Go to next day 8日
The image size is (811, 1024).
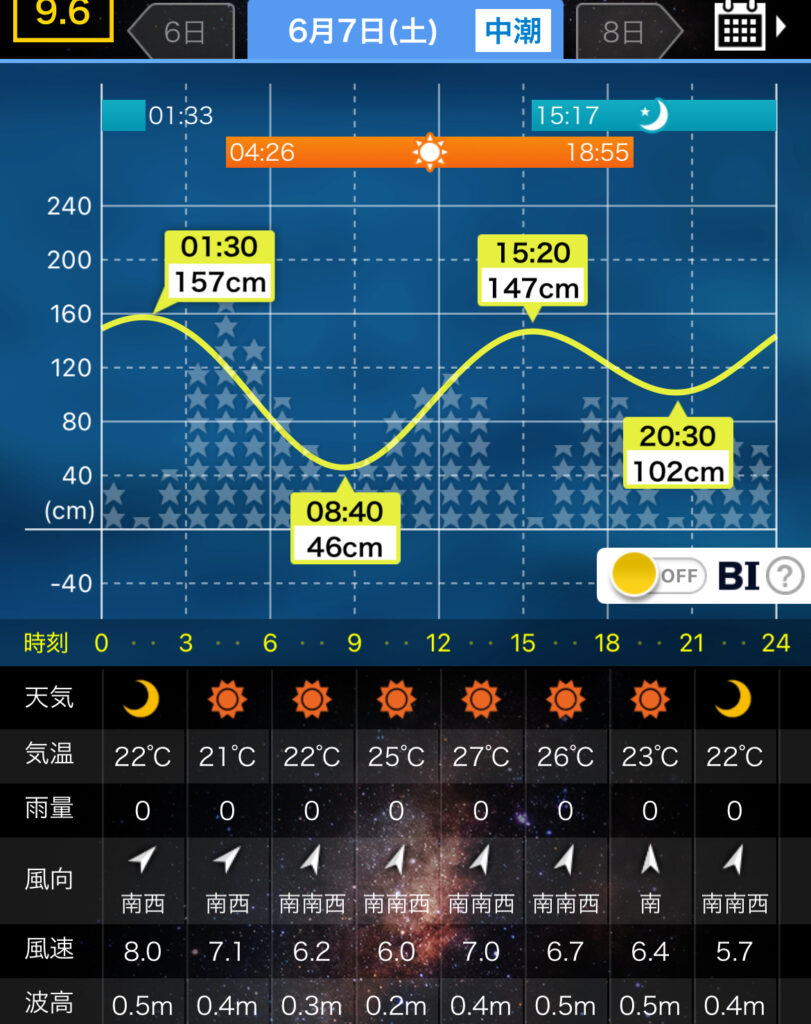point(624,32)
